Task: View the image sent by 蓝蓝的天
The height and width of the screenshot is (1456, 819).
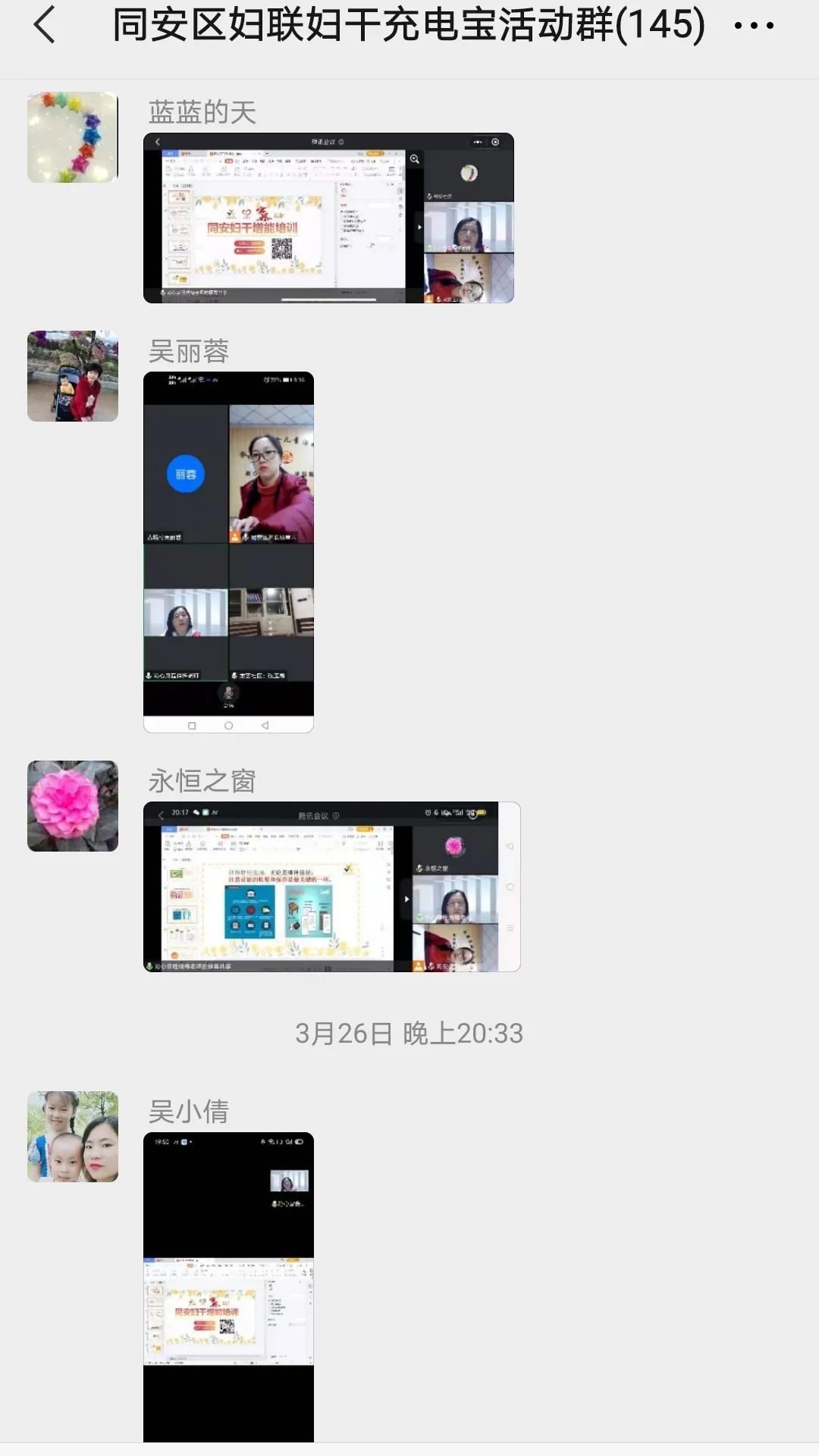Action: (328, 218)
